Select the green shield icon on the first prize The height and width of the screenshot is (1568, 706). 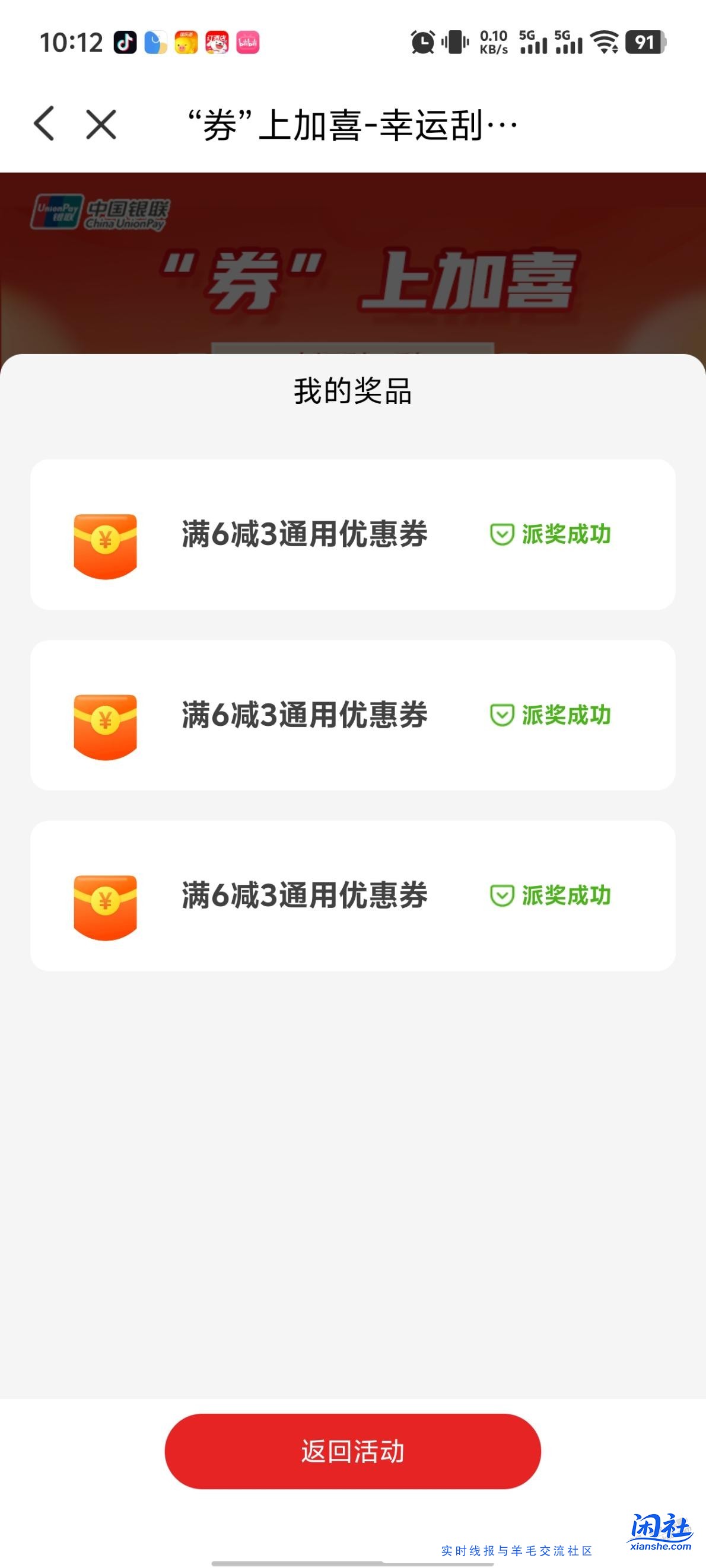(x=502, y=534)
